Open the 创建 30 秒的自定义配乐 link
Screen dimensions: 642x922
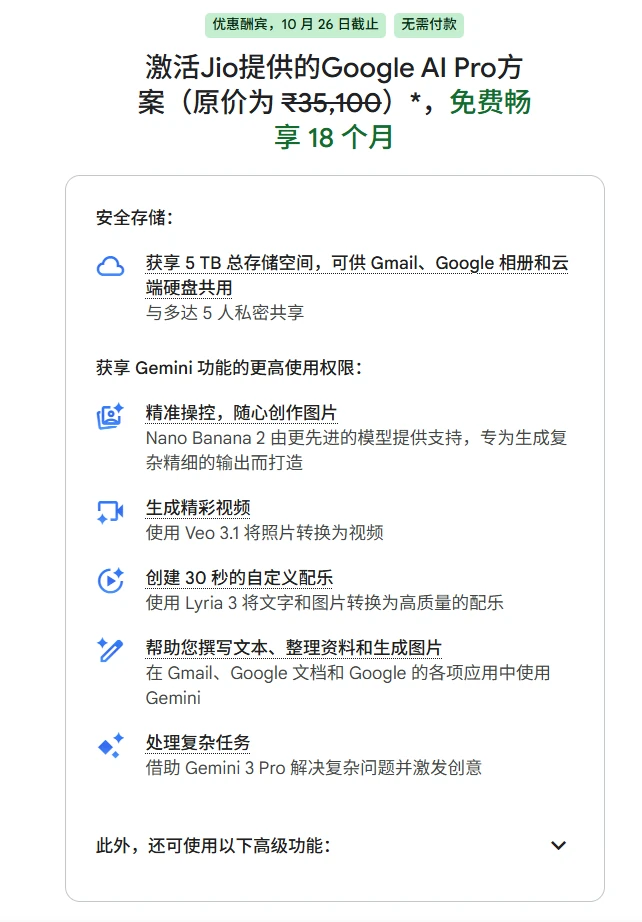click(x=239, y=577)
